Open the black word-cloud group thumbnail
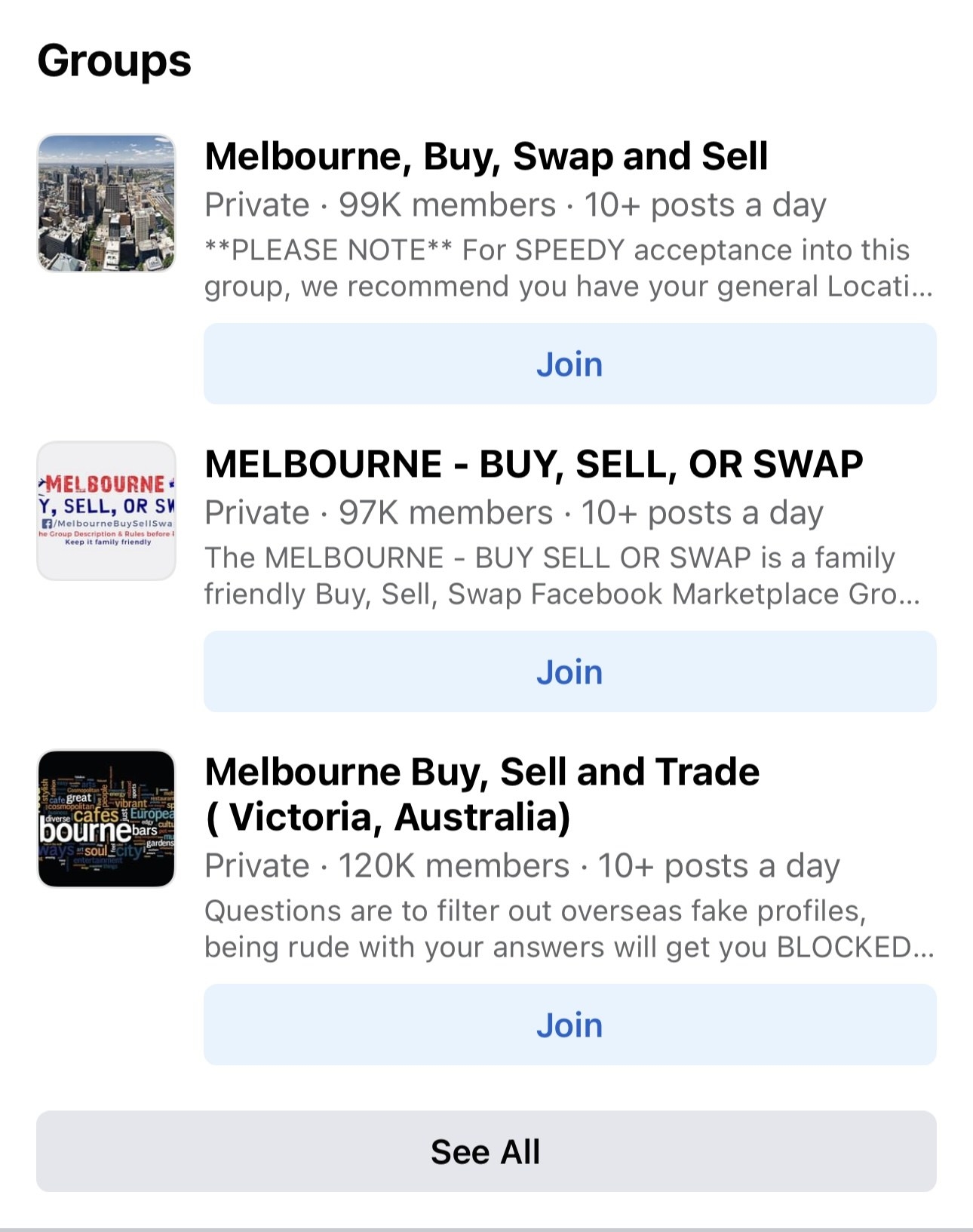 pyautogui.click(x=107, y=819)
